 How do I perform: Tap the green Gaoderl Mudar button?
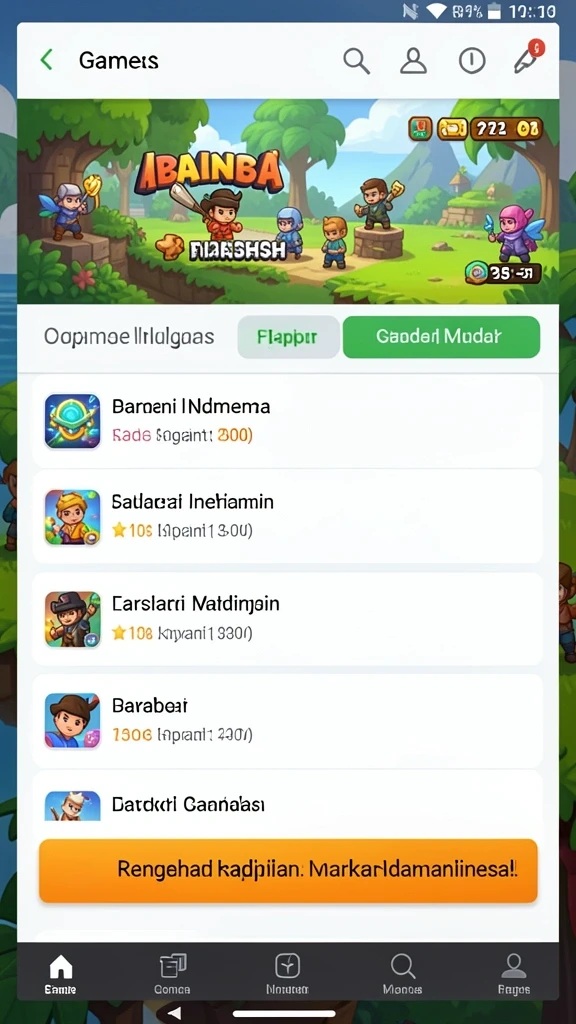pyautogui.click(x=441, y=337)
